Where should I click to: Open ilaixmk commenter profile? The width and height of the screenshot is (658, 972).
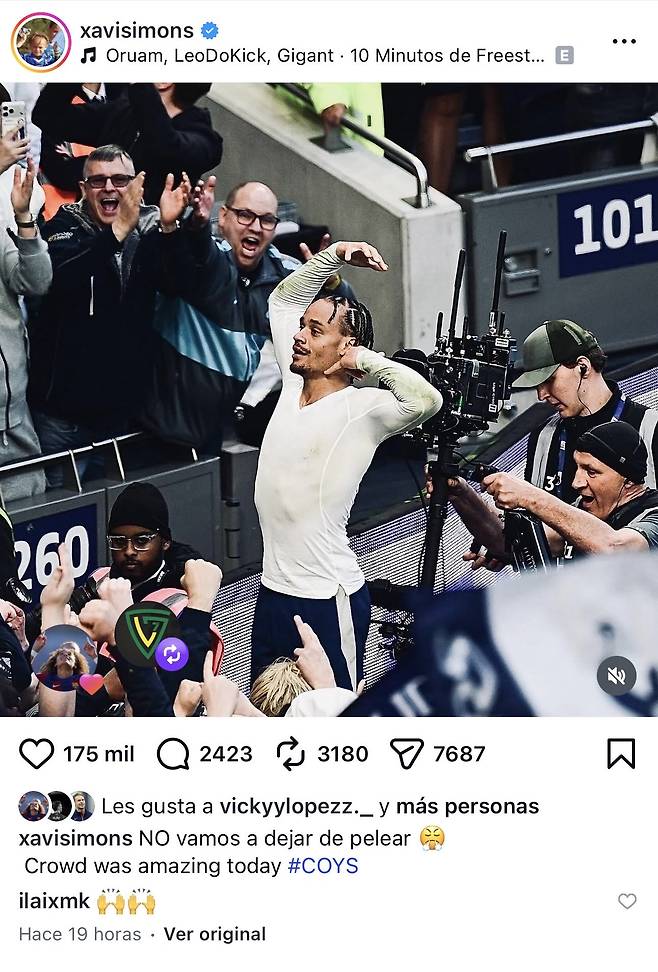point(54,901)
